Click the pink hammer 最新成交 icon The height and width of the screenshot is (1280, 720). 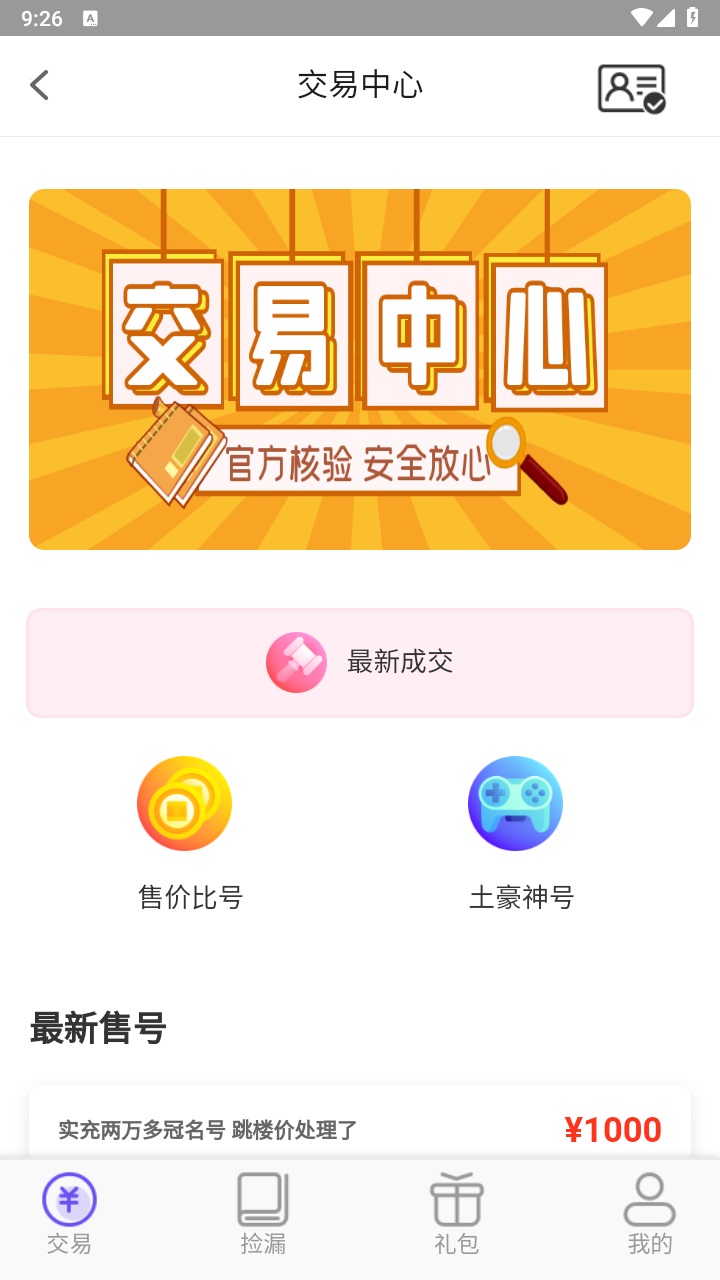(x=296, y=662)
